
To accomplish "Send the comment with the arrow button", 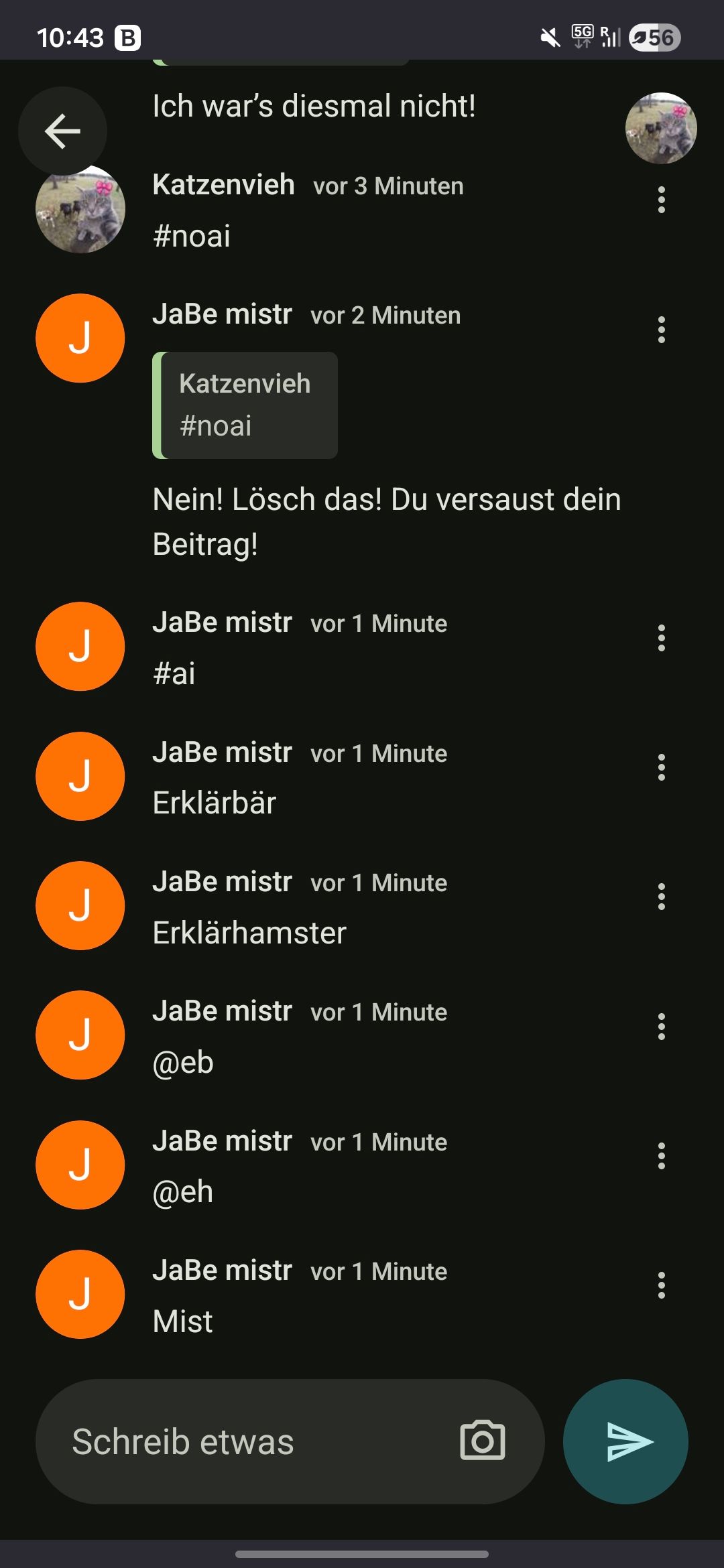I will 625,1441.
